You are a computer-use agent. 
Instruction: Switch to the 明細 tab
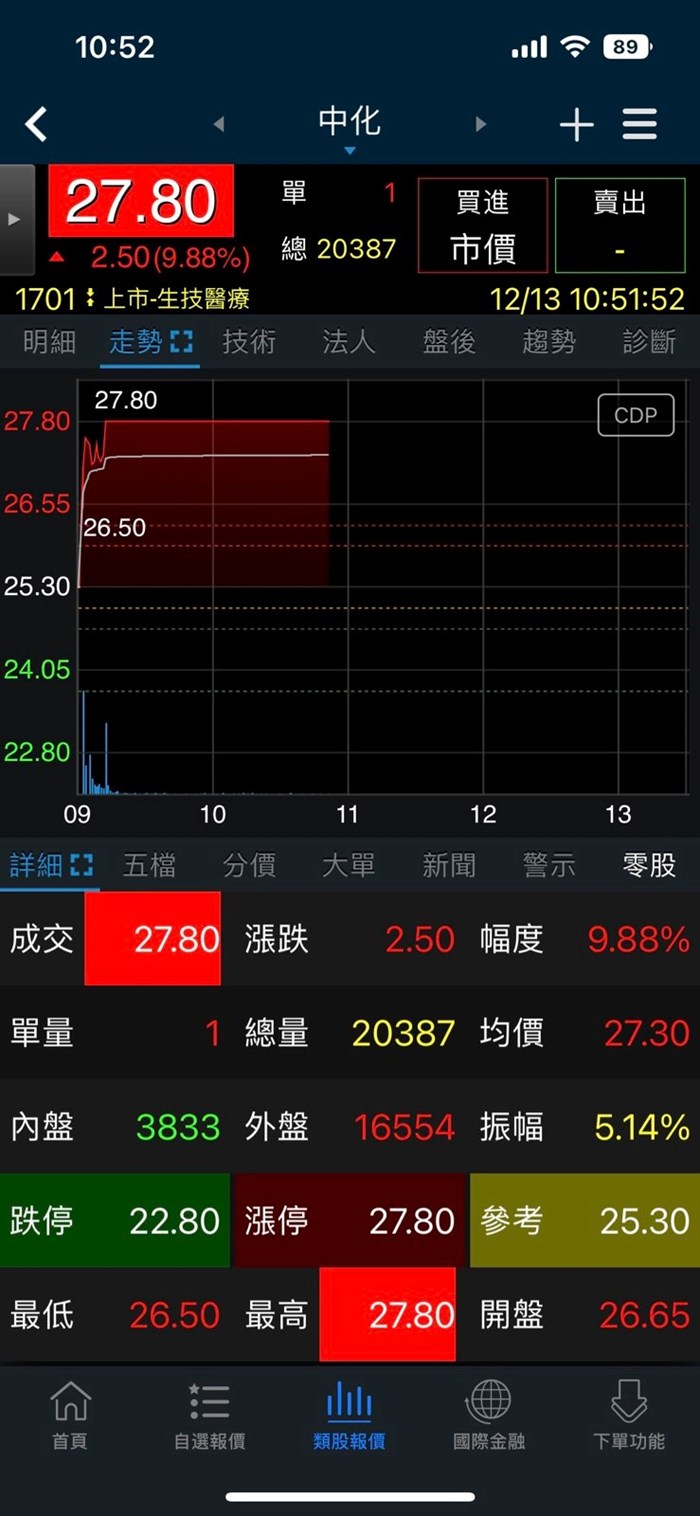pos(49,342)
